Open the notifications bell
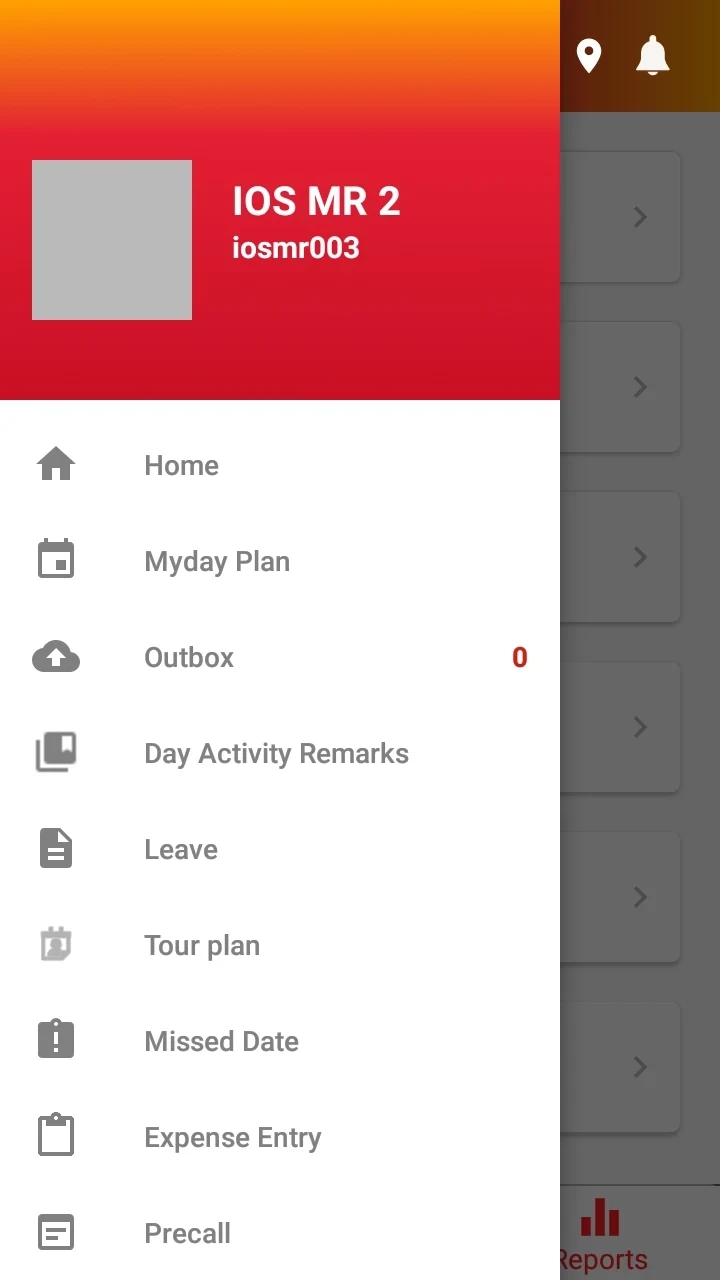This screenshot has height=1280, width=720. [x=653, y=56]
